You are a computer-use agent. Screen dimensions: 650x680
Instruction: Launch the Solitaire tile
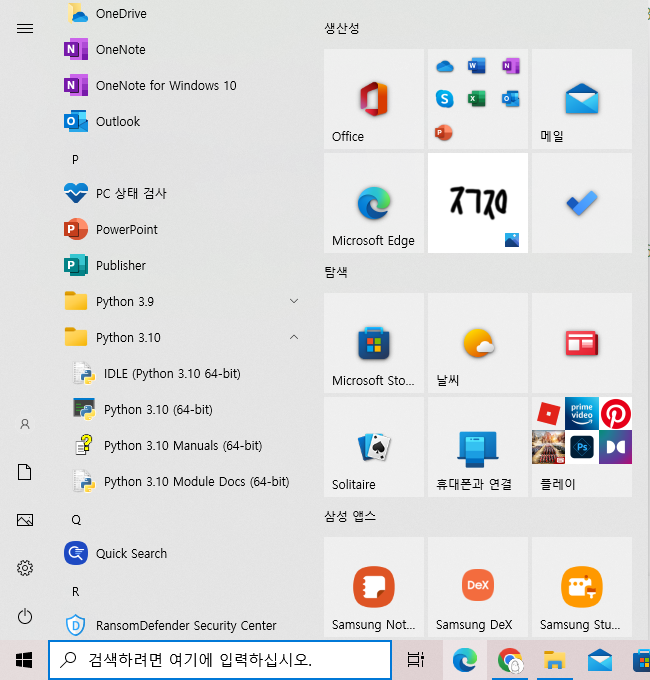coord(374,447)
